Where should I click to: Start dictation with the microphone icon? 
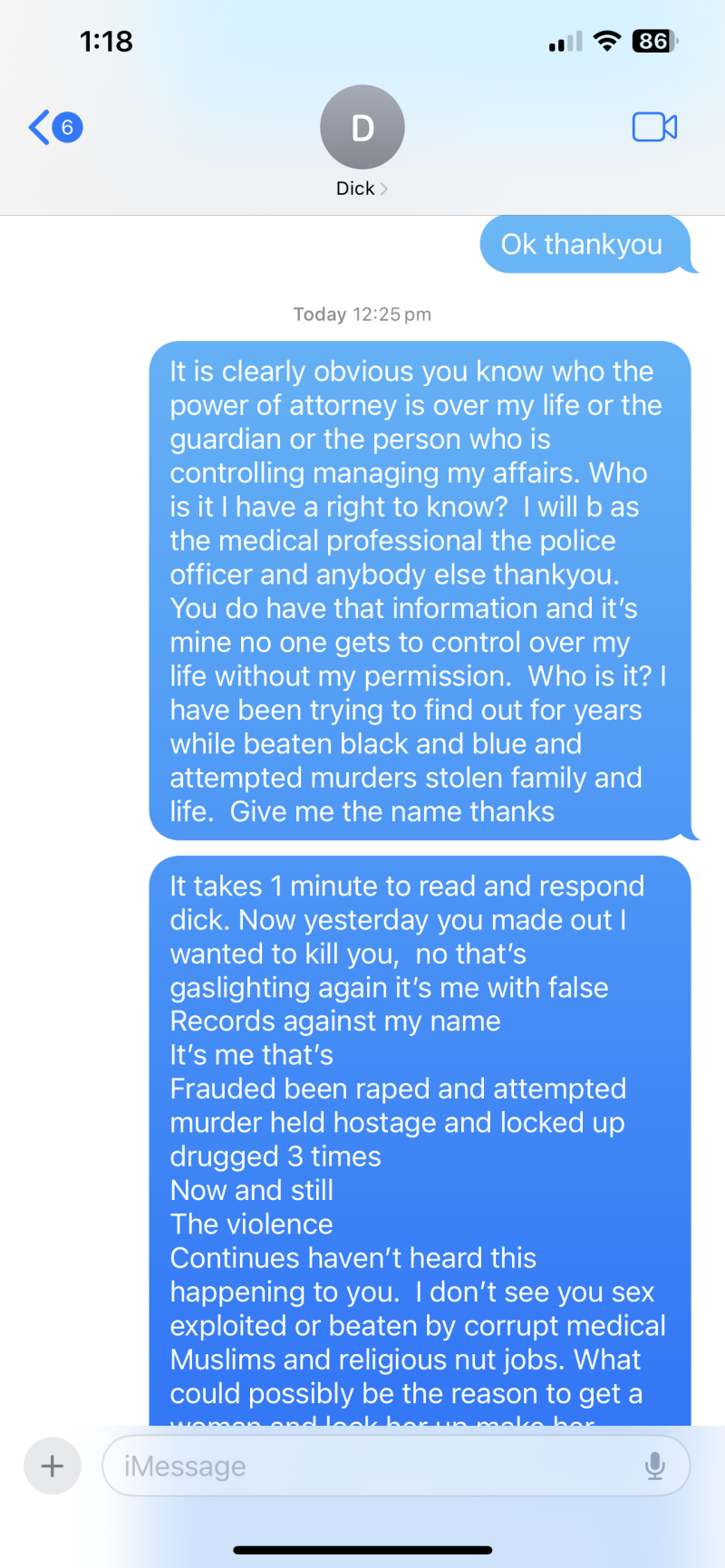tap(655, 1466)
